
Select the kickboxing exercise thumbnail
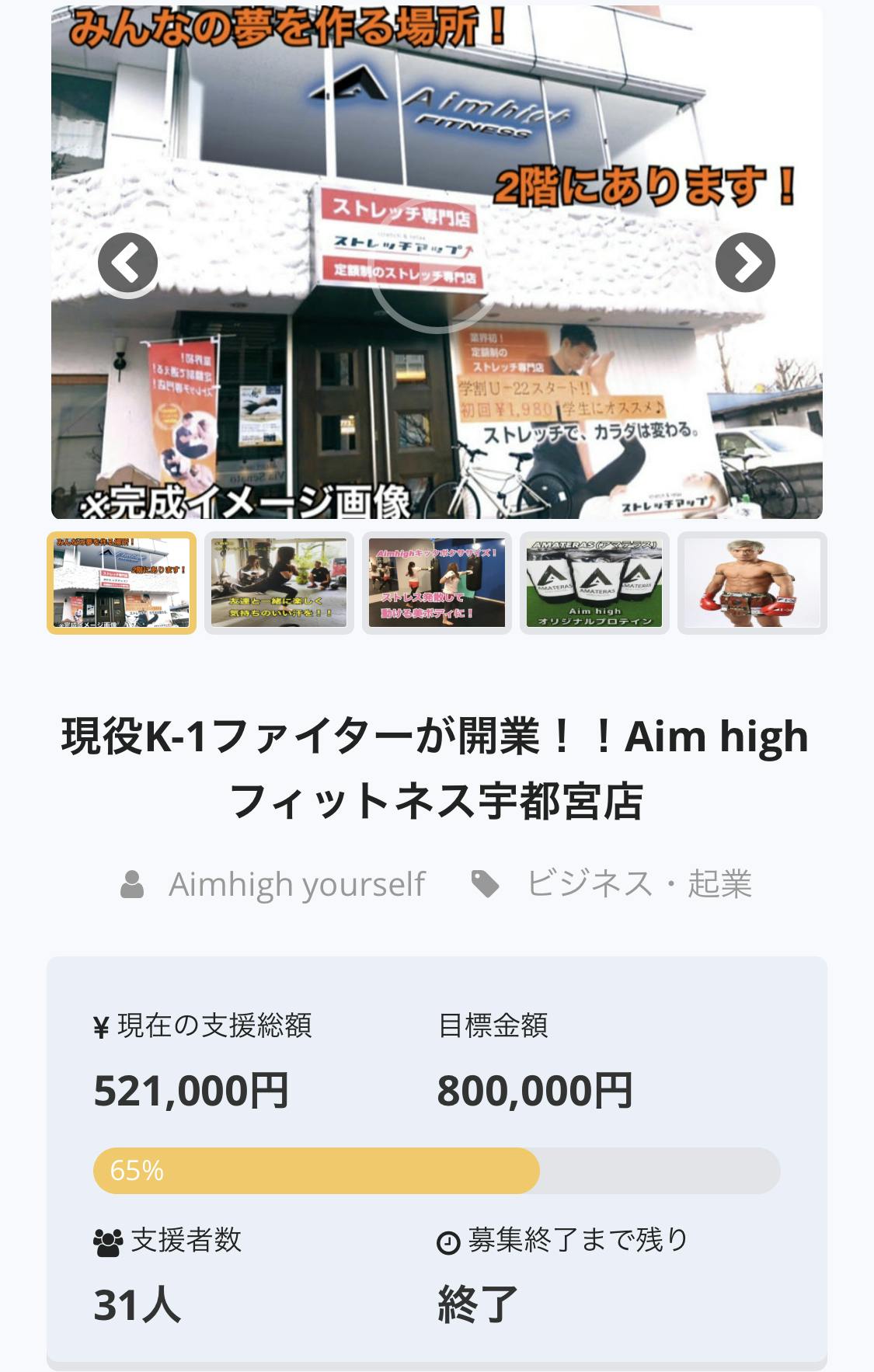pyautogui.click(x=437, y=583)
